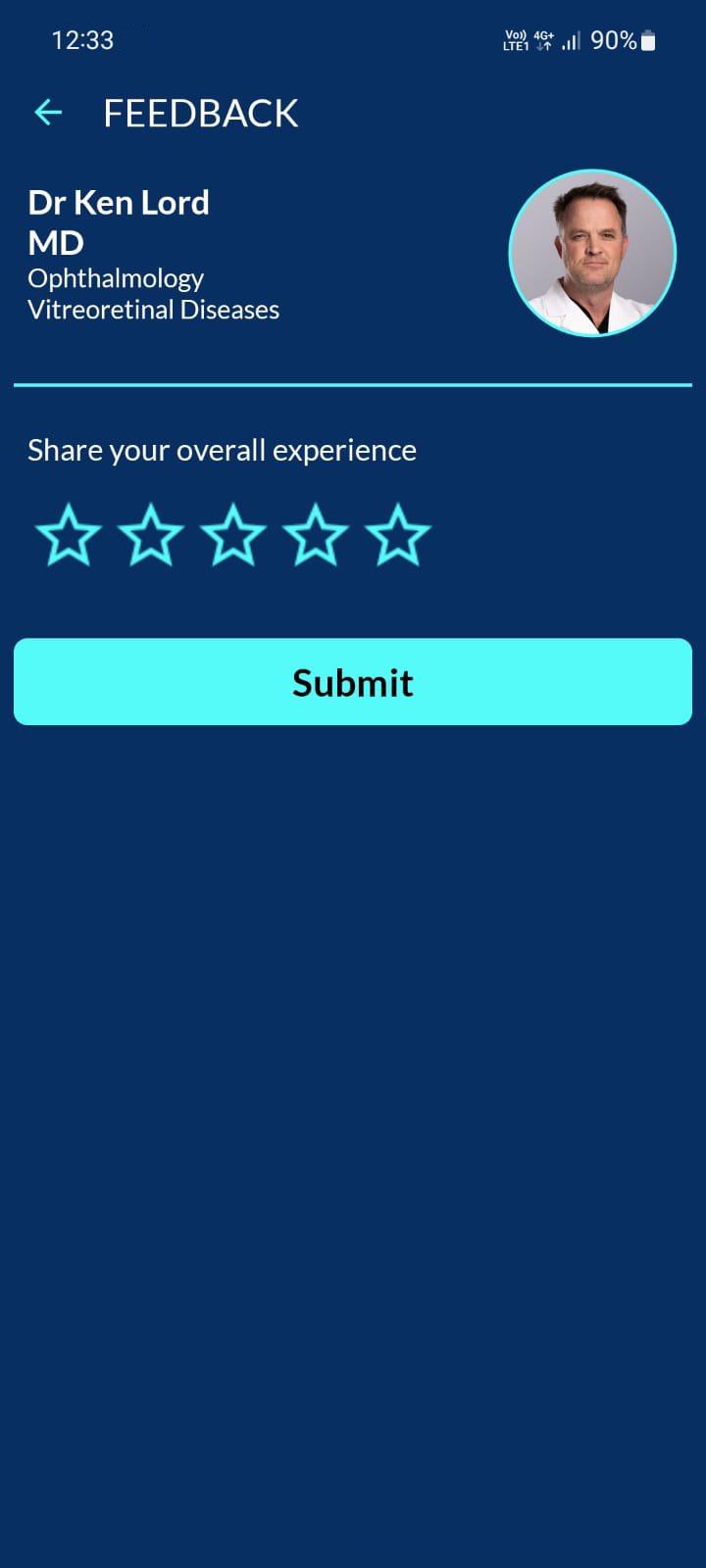Screen dimensions: 706x1568
Task: Select the second star rating
Action: click(150, 535)
